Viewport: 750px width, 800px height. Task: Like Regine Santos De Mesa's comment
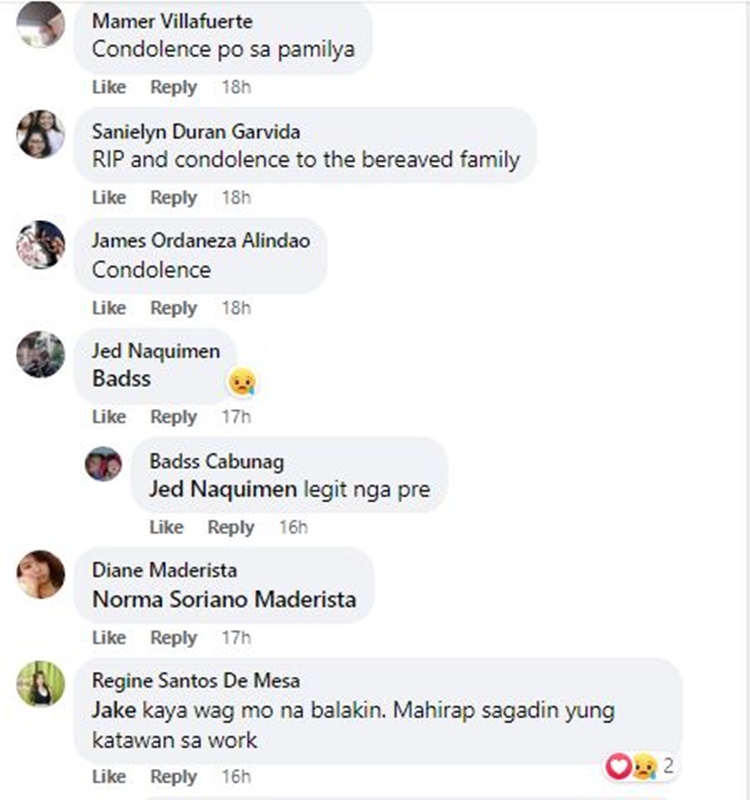(x=108, y=777)
